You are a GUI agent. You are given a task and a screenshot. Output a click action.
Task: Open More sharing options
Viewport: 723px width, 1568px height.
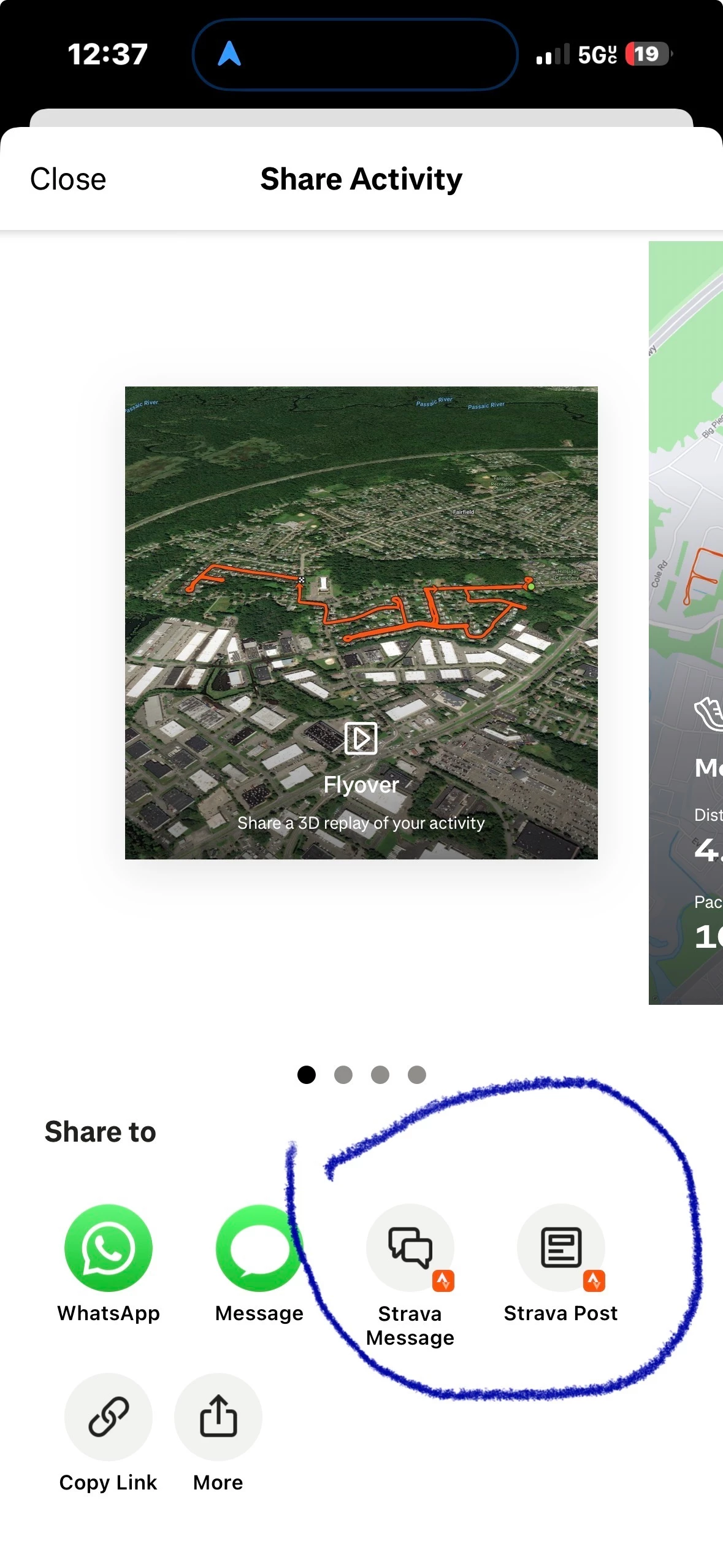[218, 1417]
